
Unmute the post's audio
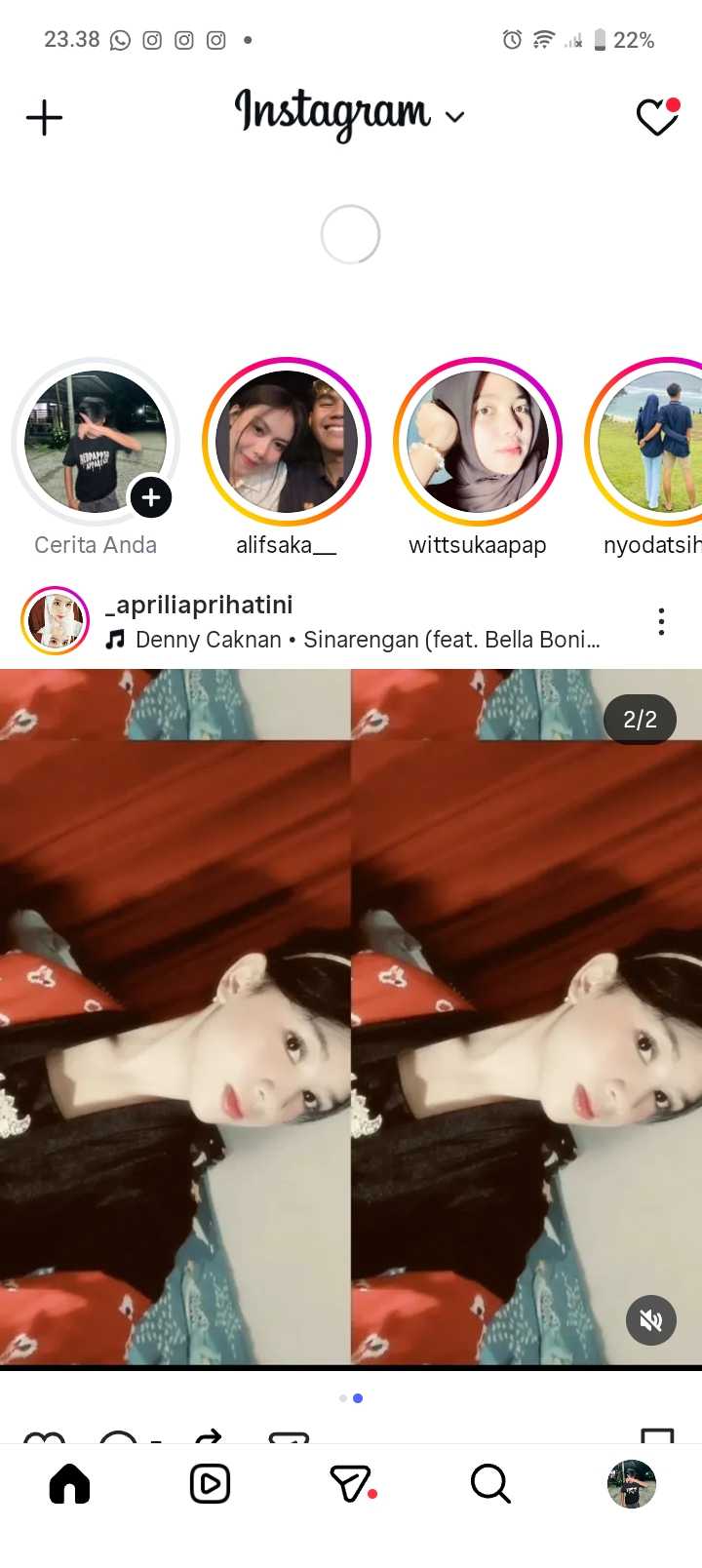click(650, 1320)
